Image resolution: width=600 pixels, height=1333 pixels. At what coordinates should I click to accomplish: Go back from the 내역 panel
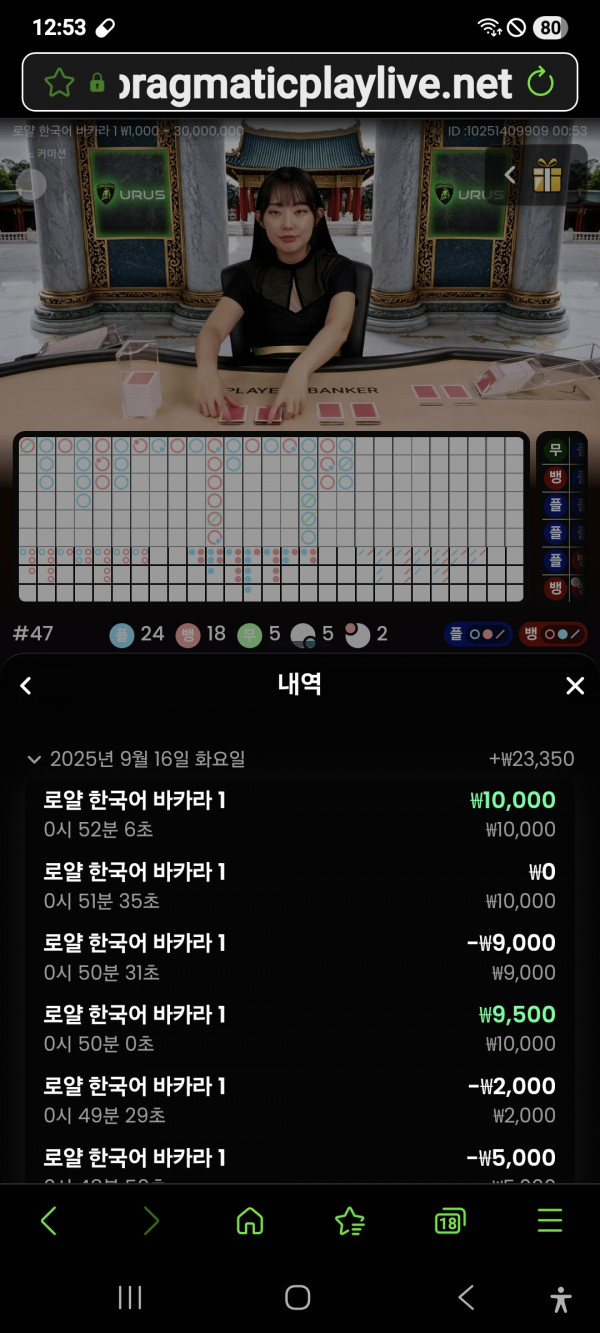pyautogui.click(x=27, y=685)
